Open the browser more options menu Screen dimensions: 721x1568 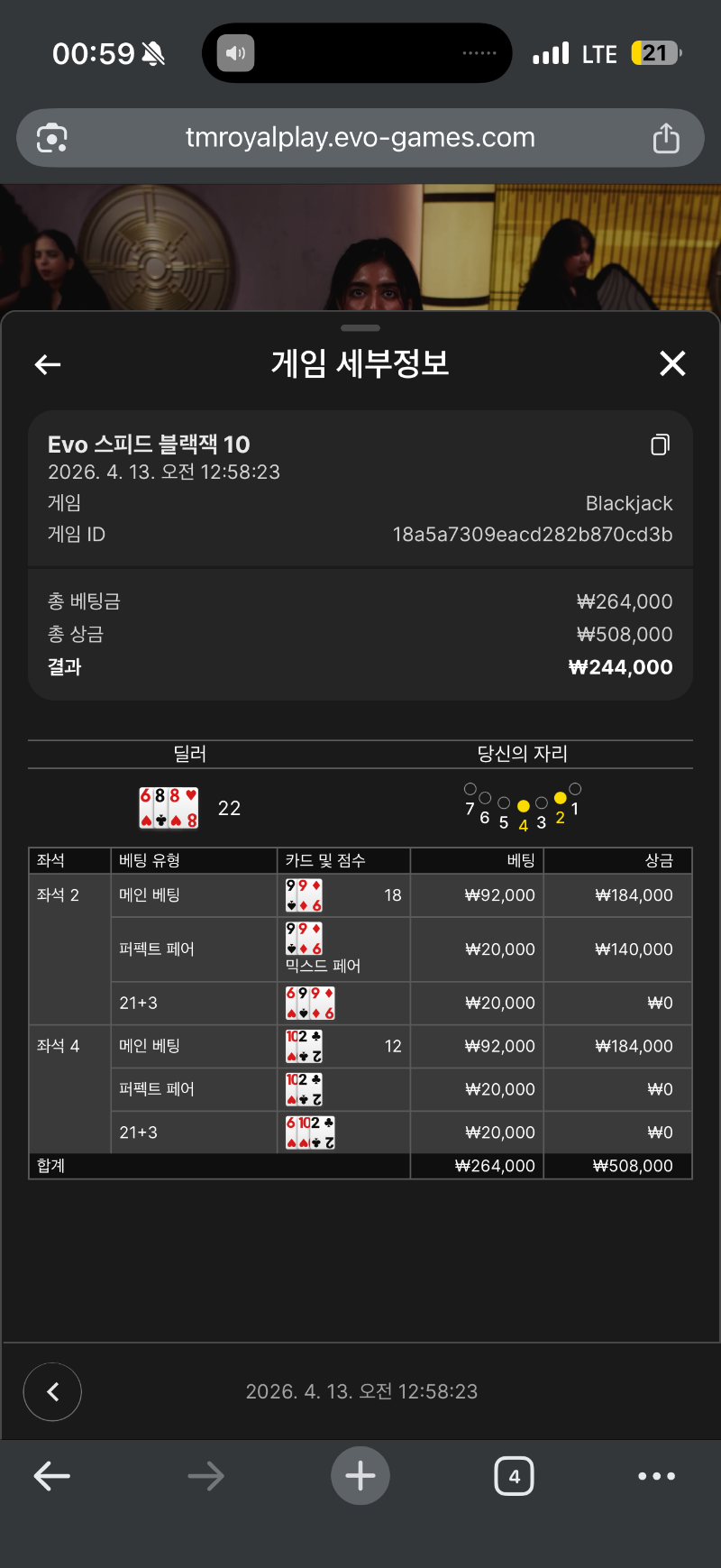[x=656, y=1476]
